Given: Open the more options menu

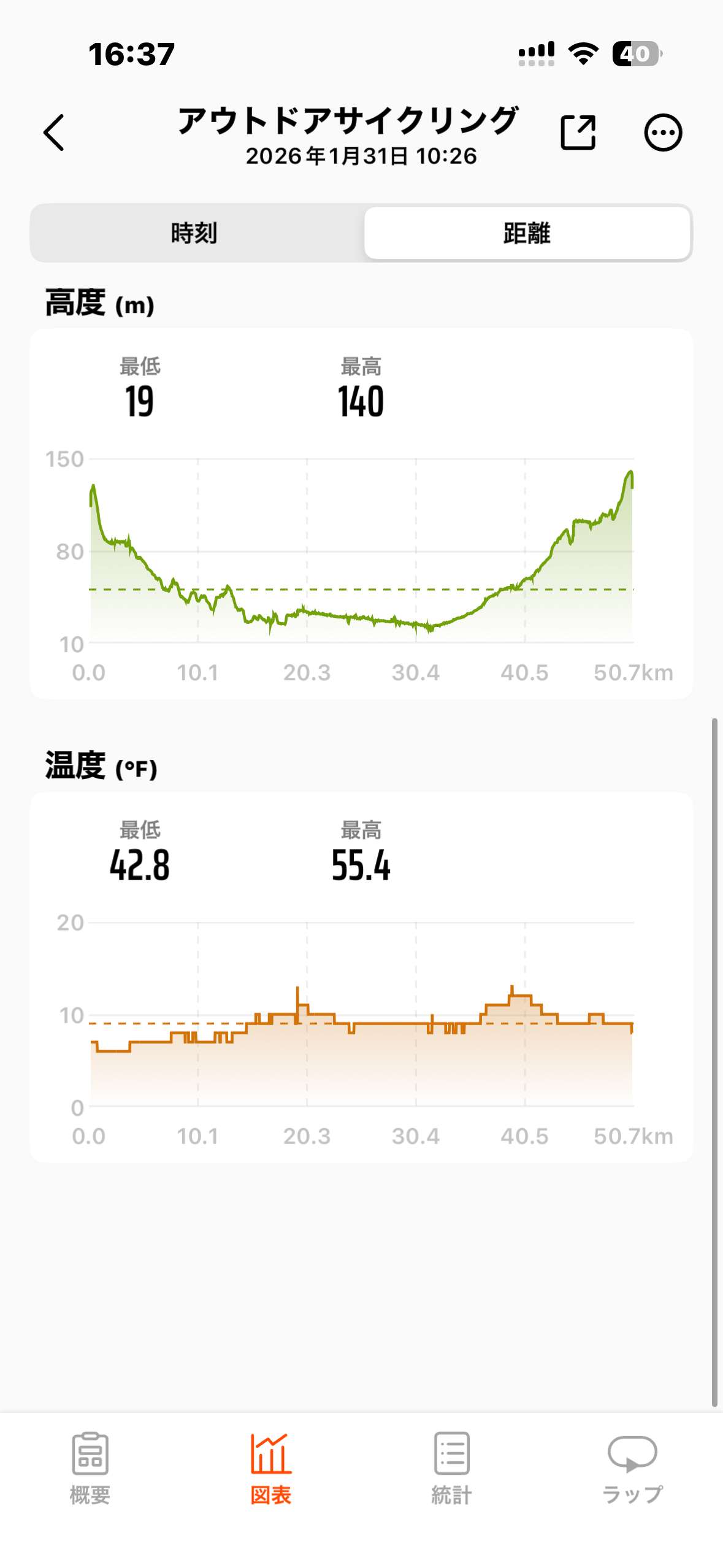Looking at the screenshot, I should point(662,133).
